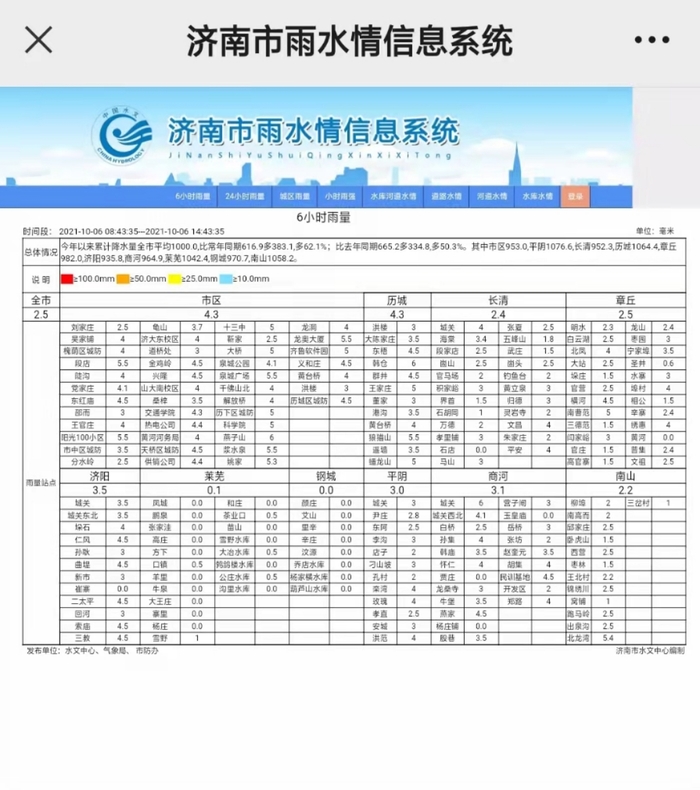The width and height of the screenshot is (700, 790).
Task: Open the three-dot overflow menu
Action: pyautogui.click(x=651, y=40)
